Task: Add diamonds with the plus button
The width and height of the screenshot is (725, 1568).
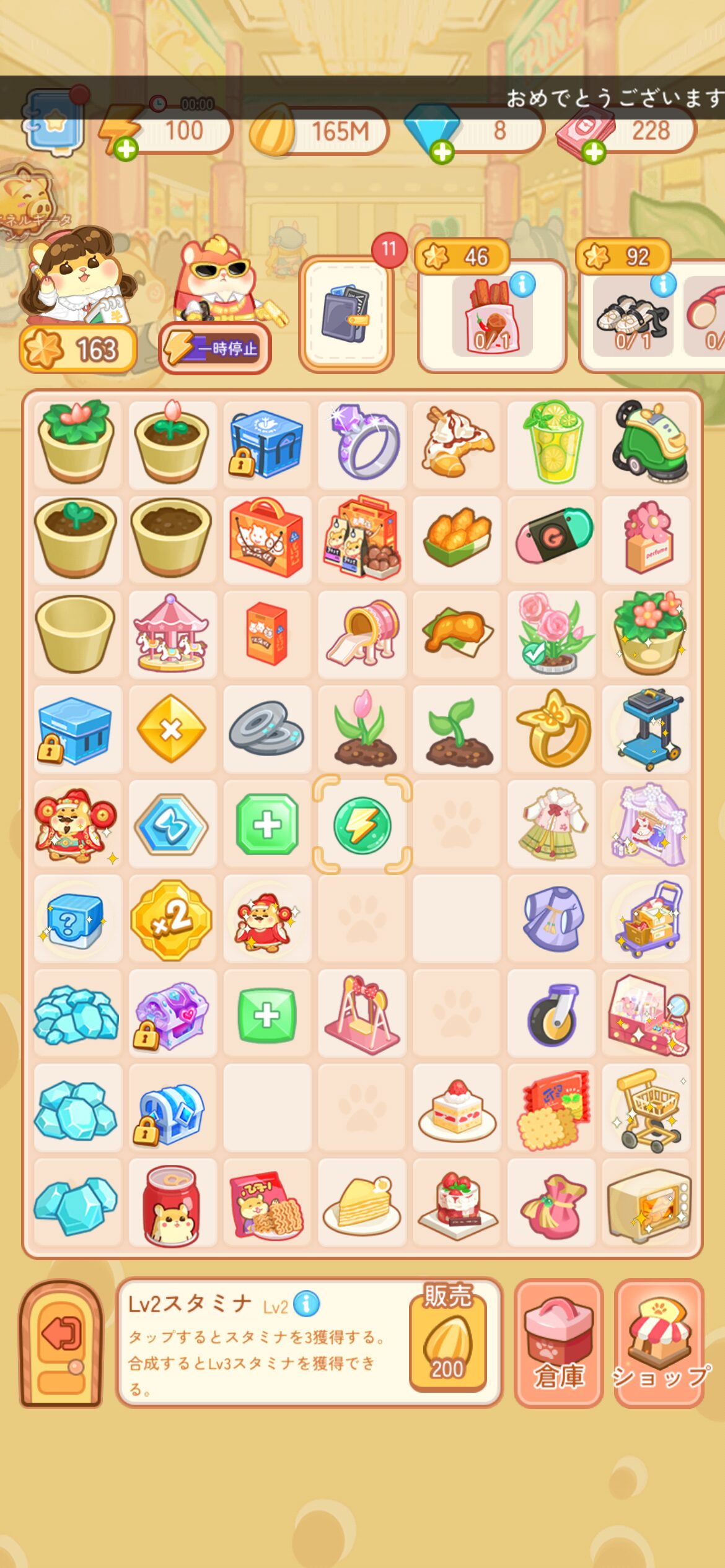Action: pos(442,152)
